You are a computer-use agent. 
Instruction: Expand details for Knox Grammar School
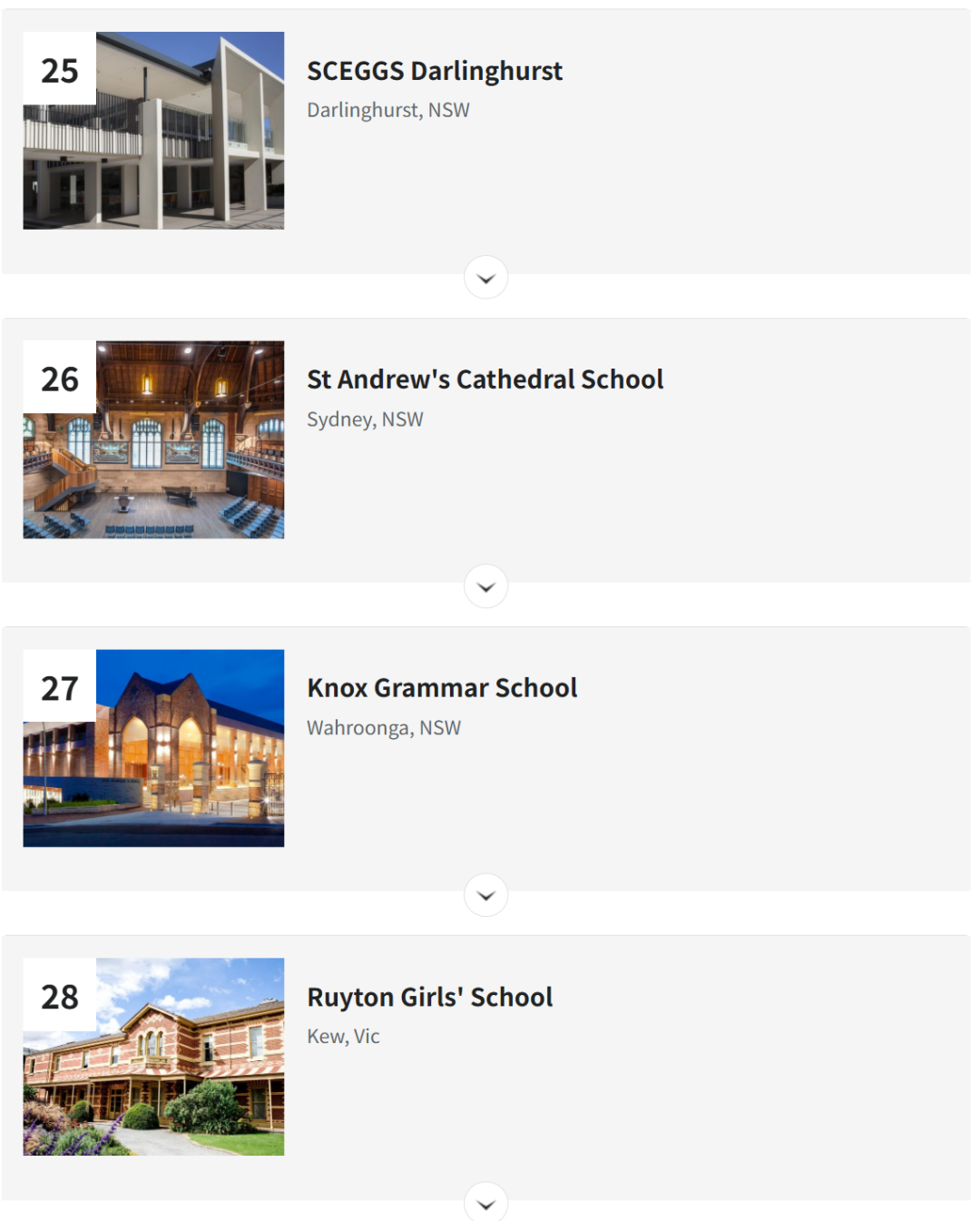(x=485, y=895)
